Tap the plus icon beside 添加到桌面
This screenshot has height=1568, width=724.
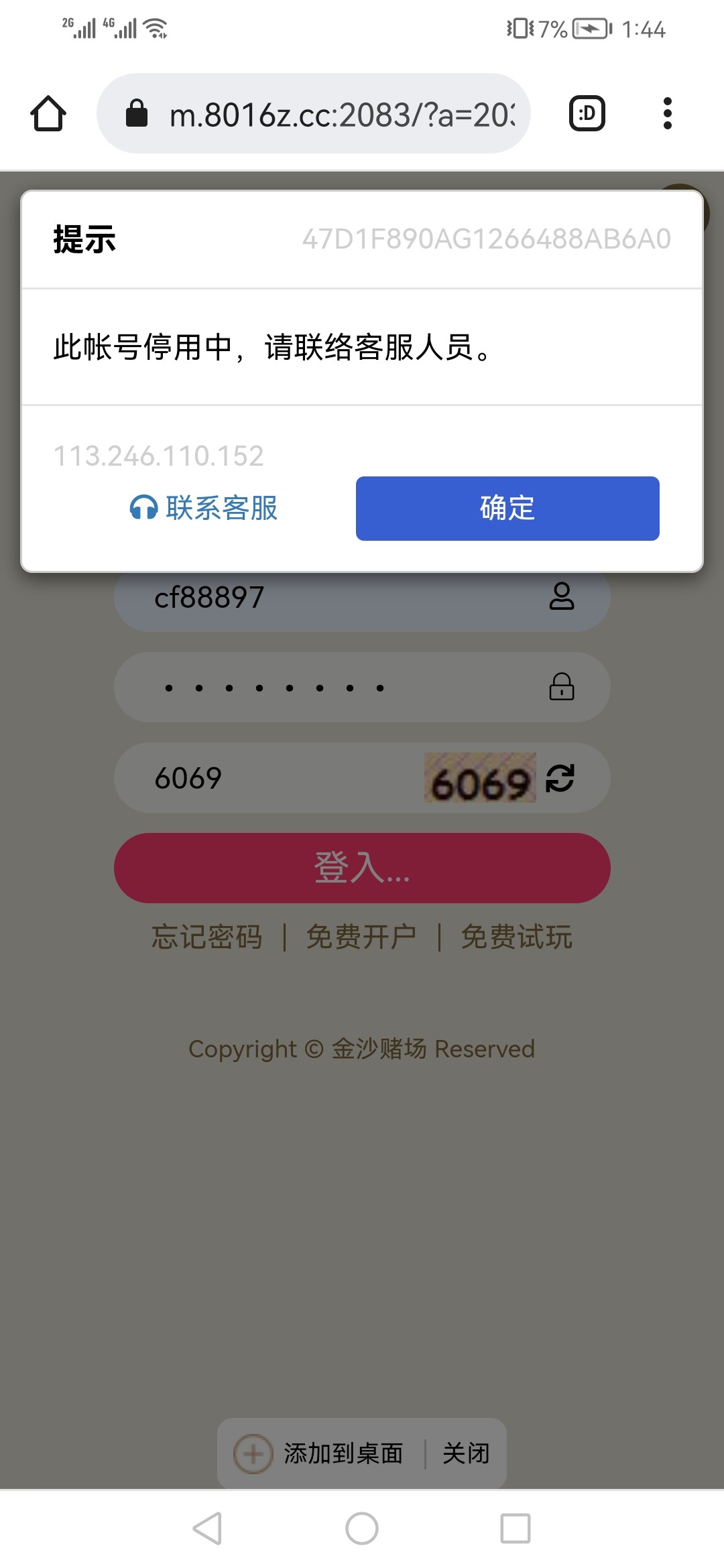(253, 1453)
